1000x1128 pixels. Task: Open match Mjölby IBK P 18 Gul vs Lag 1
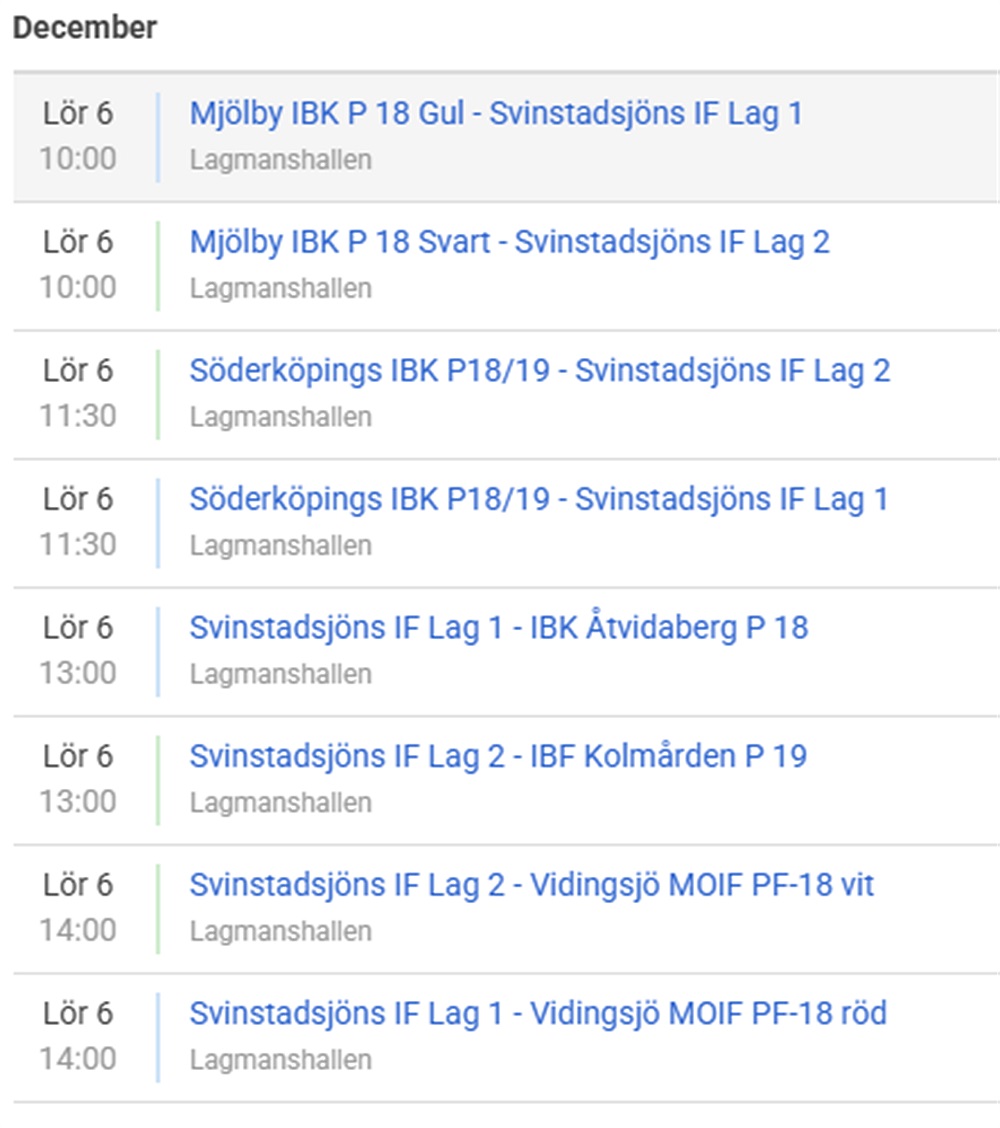coord(496,114)
